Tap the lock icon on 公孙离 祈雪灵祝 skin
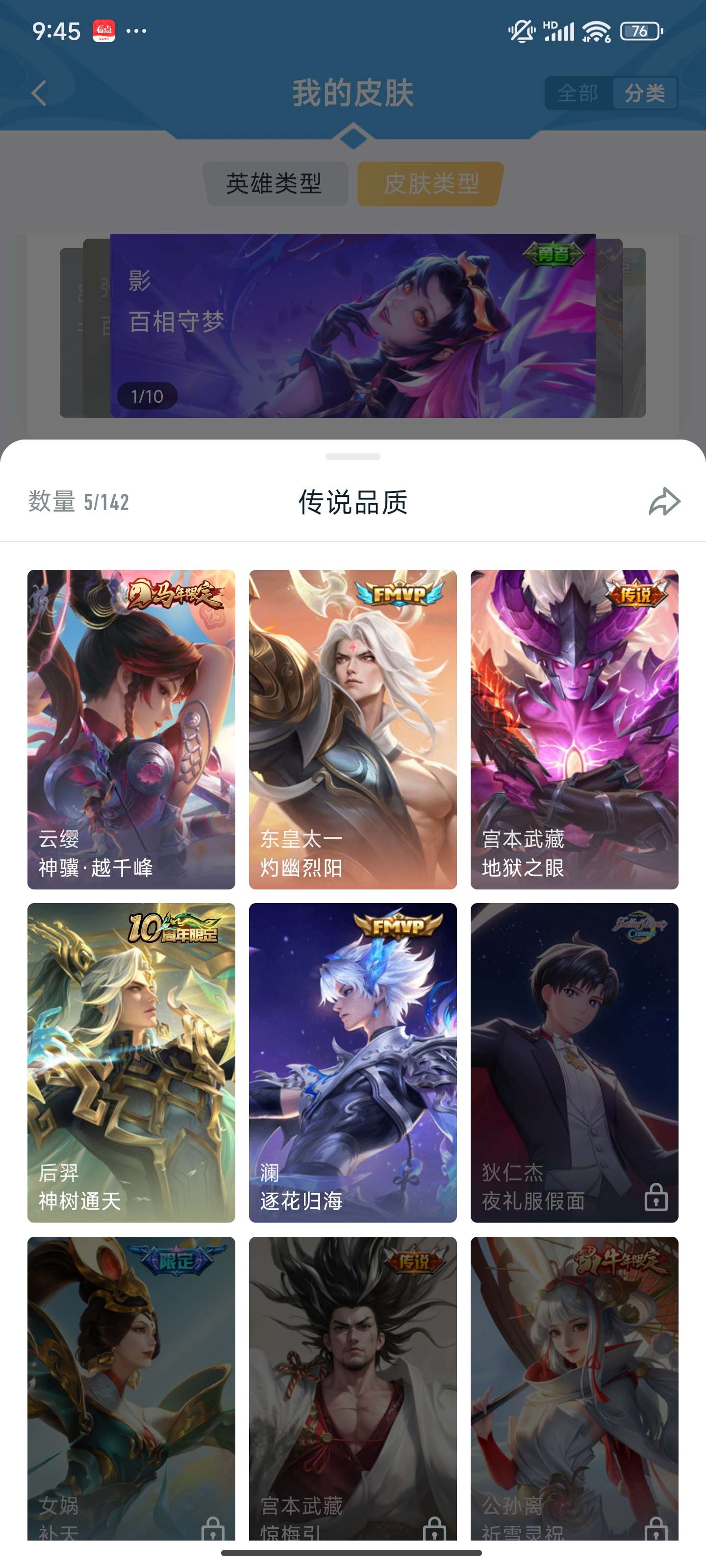The height and width of the screenshot is (1568, 706). 656,1528
